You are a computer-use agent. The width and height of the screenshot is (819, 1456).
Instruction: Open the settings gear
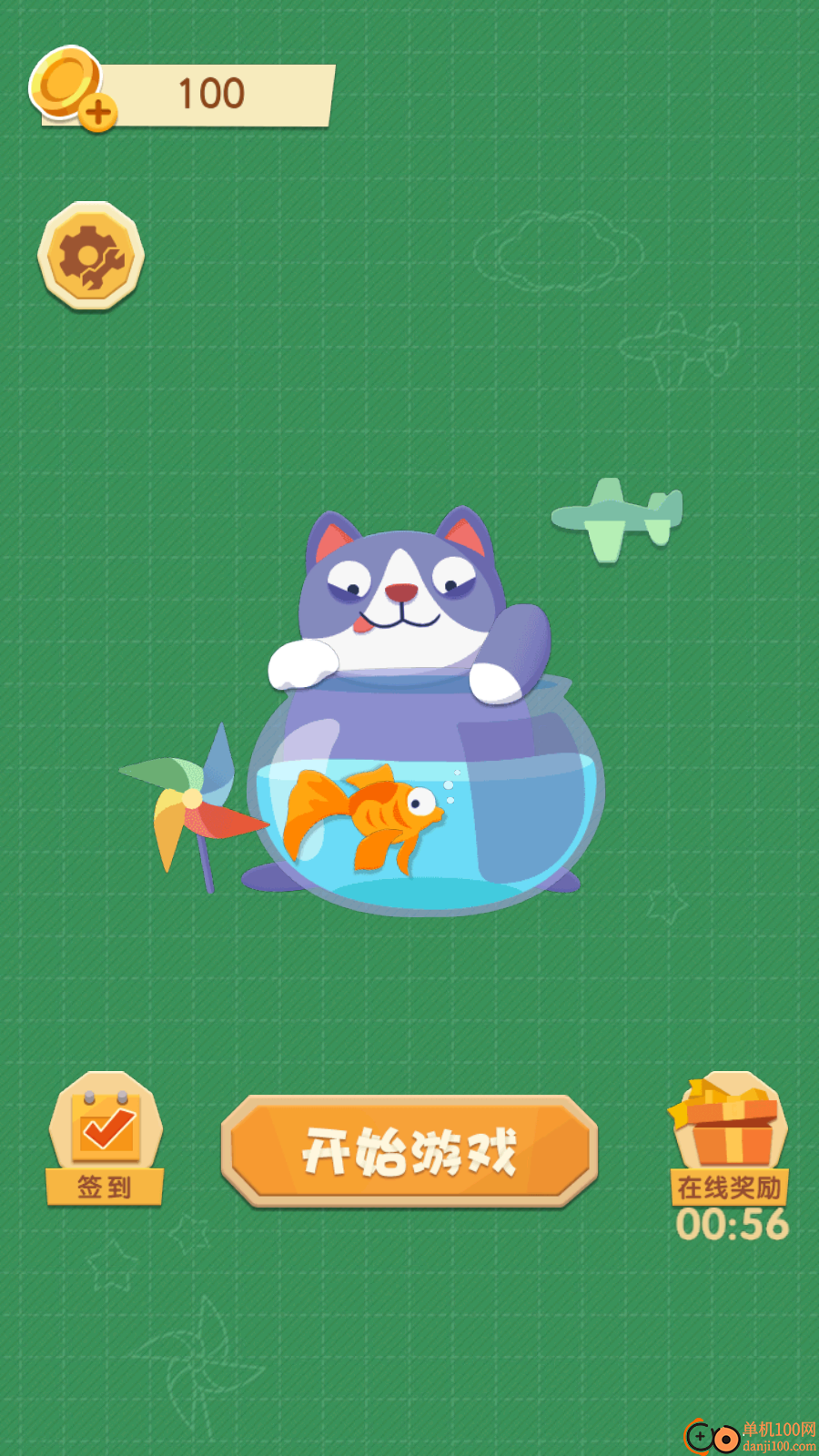[x=91, y=257]
